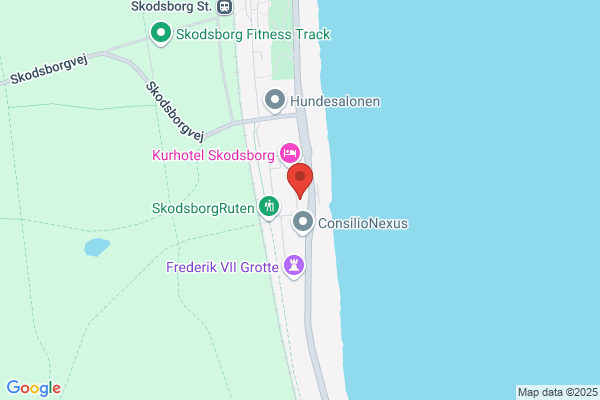Tap the red location pin
Image resolution: width=600 pixels, height=400 pixels.
[x=300, y=181]
